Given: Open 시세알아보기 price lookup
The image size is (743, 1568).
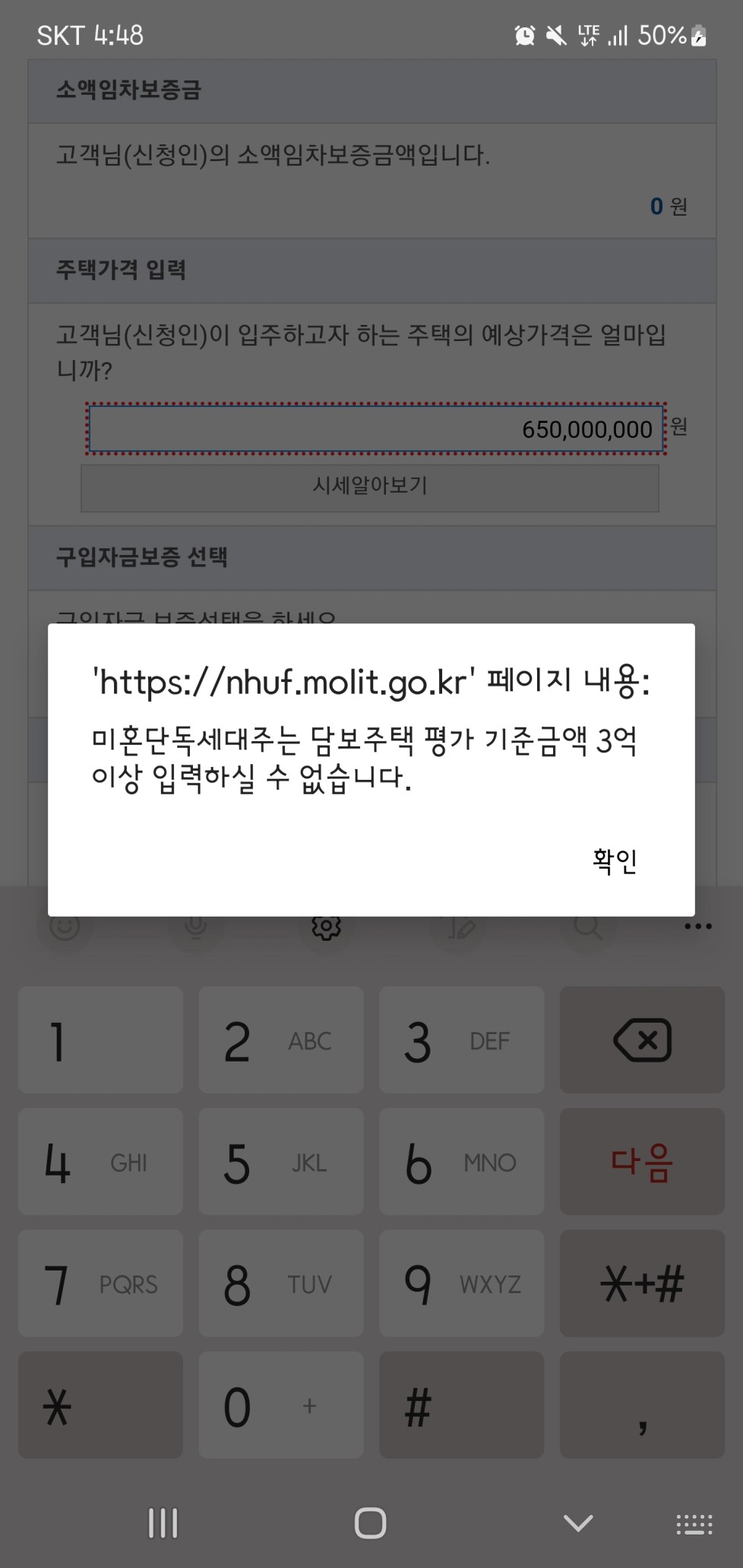Looking at the screenshot, I should tap(370, 486).
